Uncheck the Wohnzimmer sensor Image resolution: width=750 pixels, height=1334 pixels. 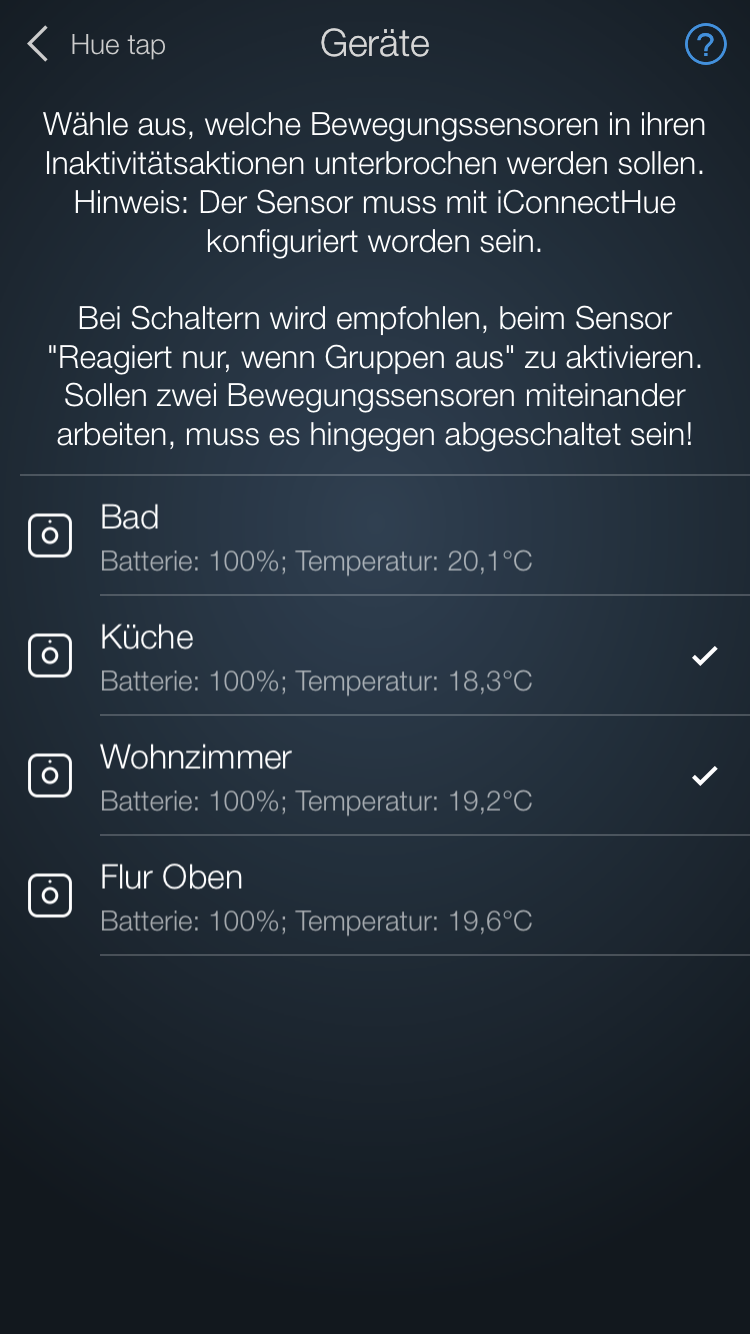pos(375,776)
